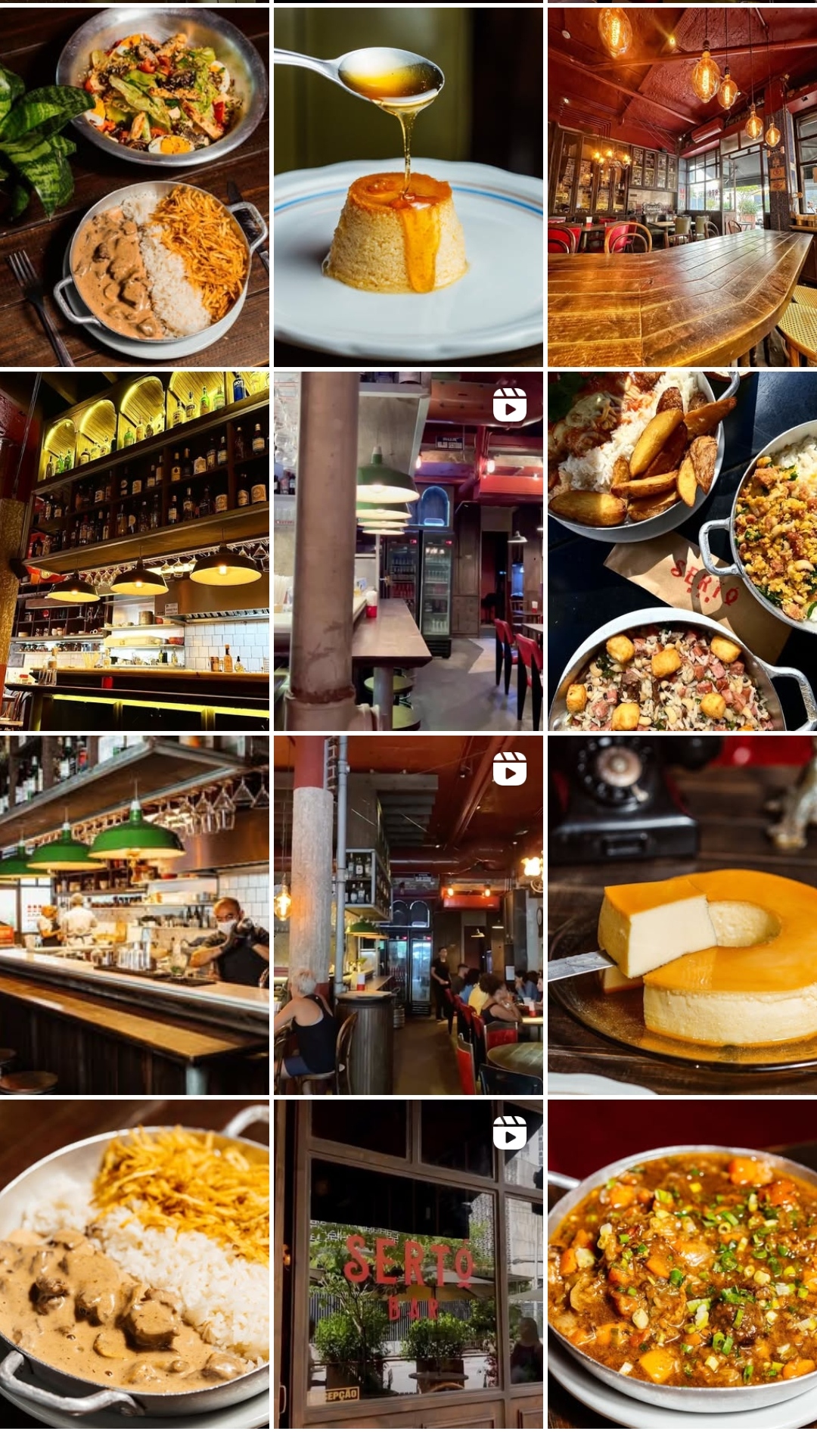View the stew with green onions post

tap(682, 1264)
